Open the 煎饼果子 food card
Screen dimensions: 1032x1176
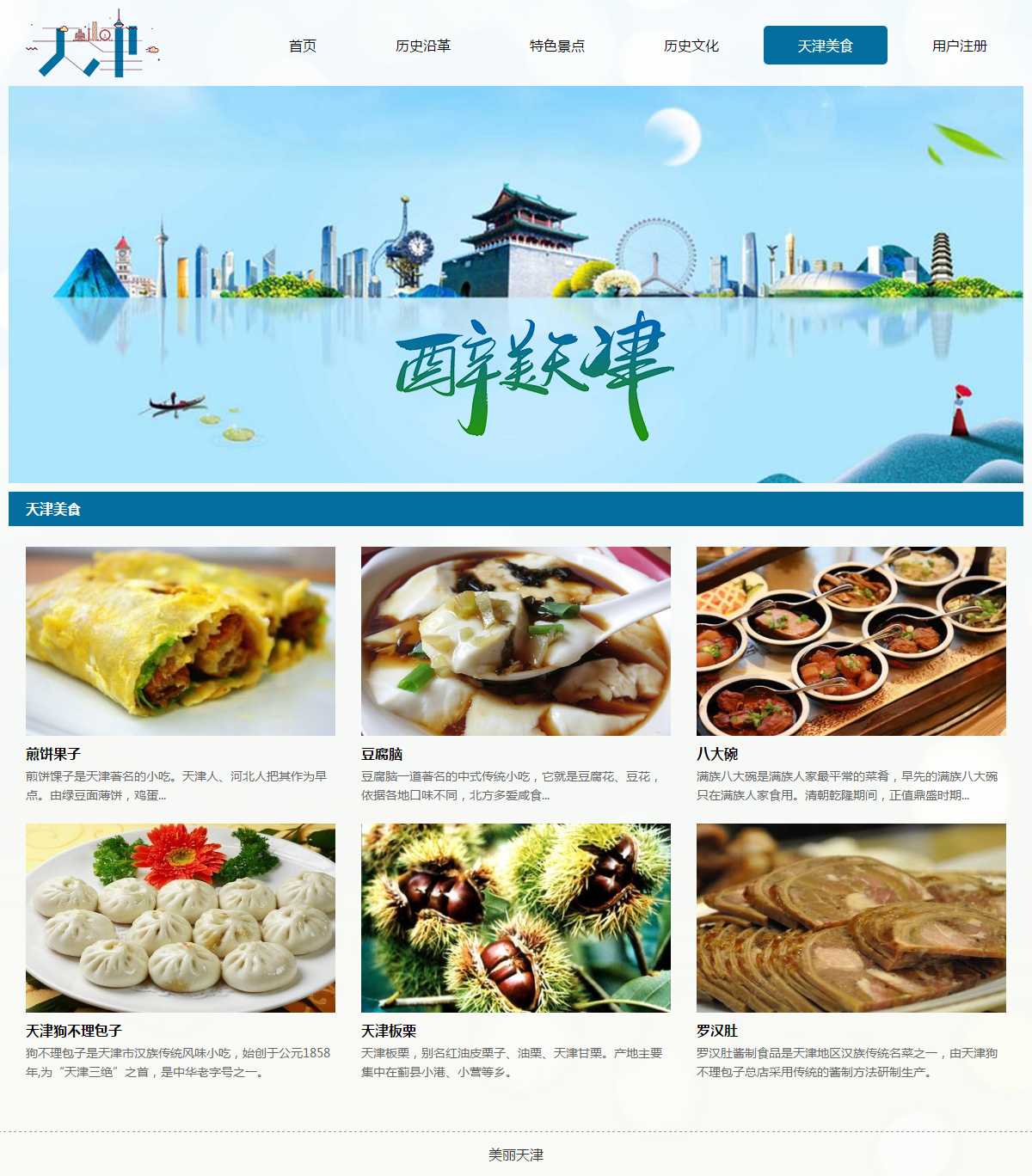(x=181, y=641)
